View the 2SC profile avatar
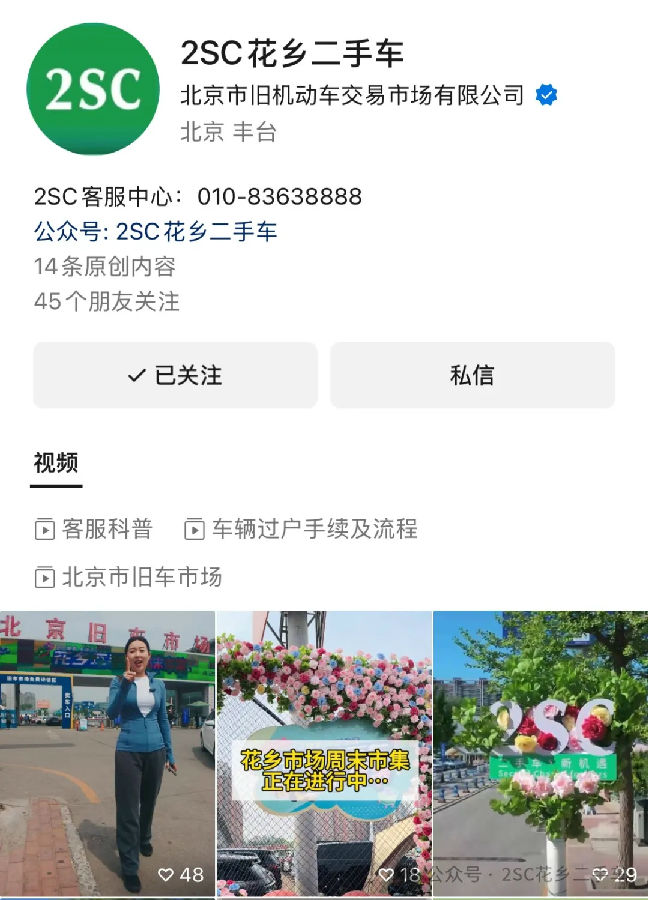Viewport: 648px width, 900px height. 92,89
